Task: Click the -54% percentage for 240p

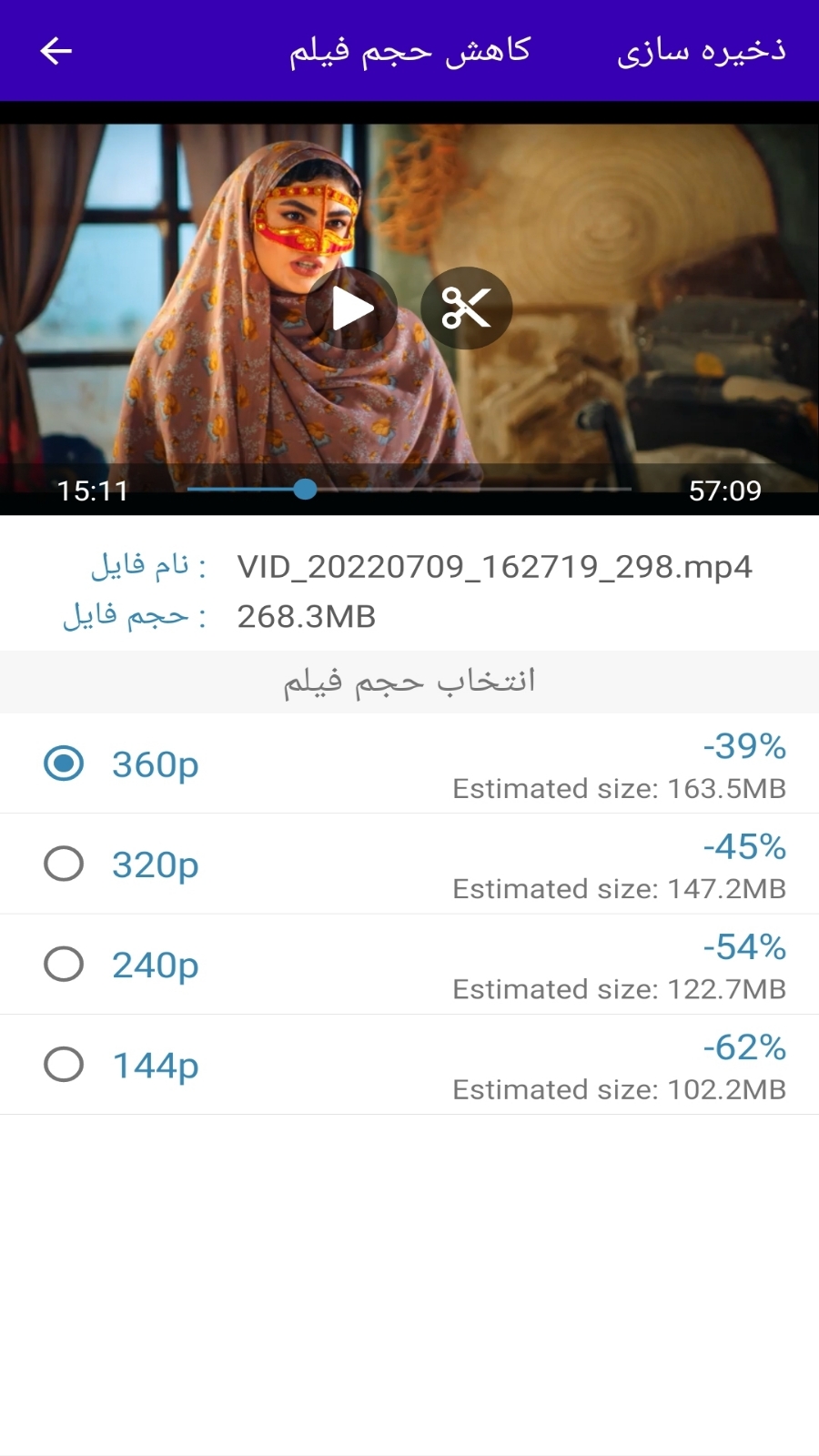Action: [744, 946]
